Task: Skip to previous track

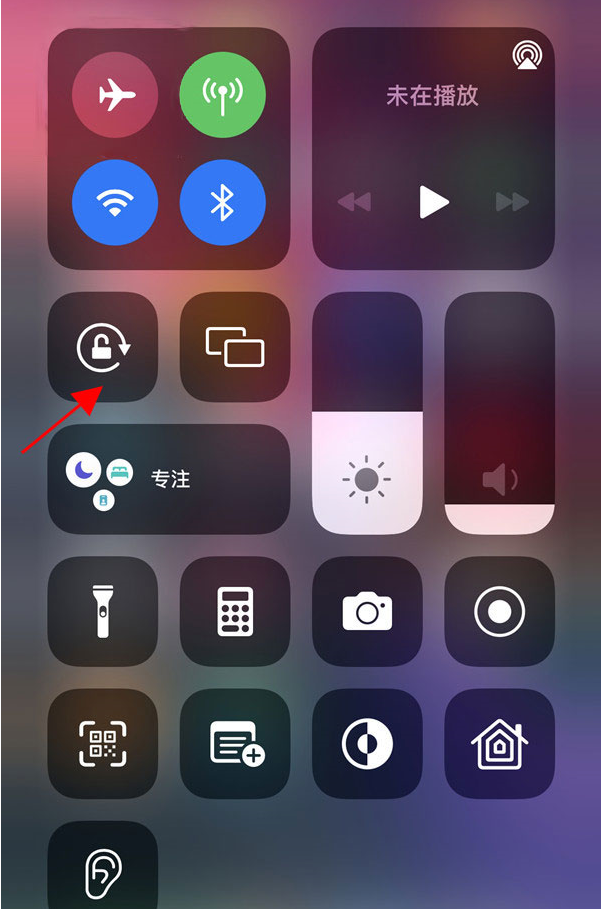Action: (353, 202)
